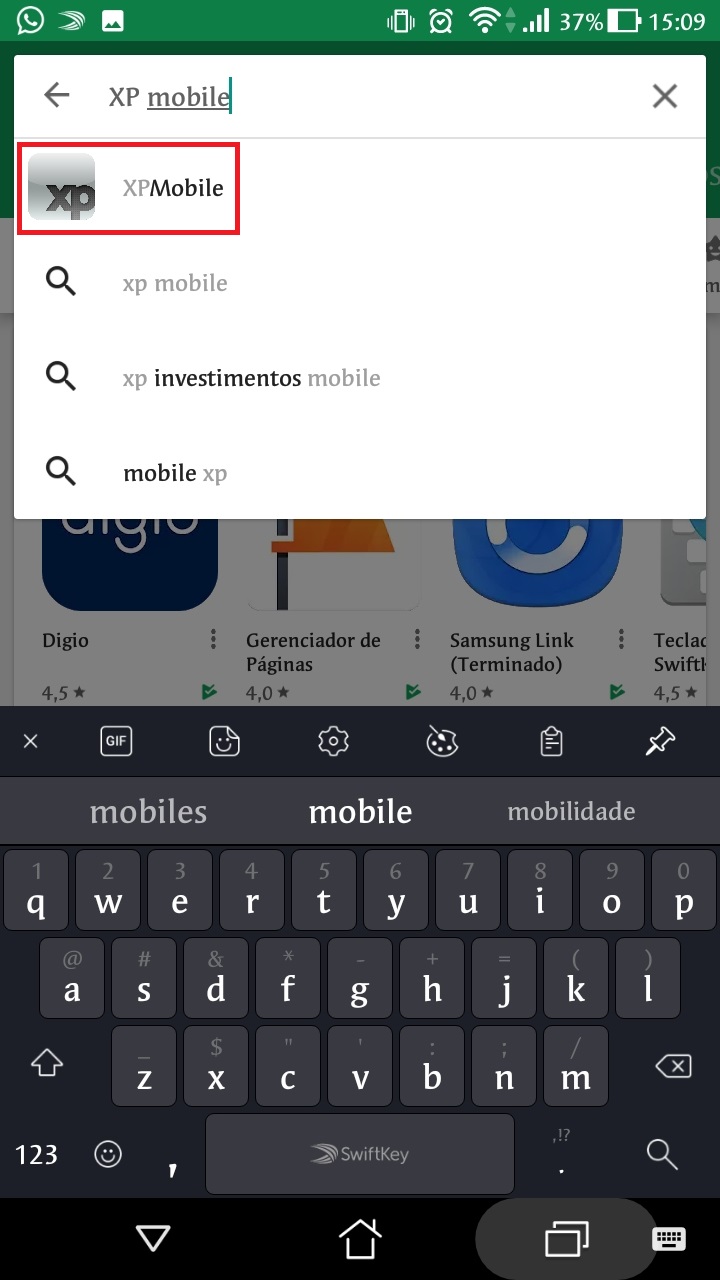Open the keyboard clipboard
Viewport: 720px width, 1280px height.
point(550,741)
